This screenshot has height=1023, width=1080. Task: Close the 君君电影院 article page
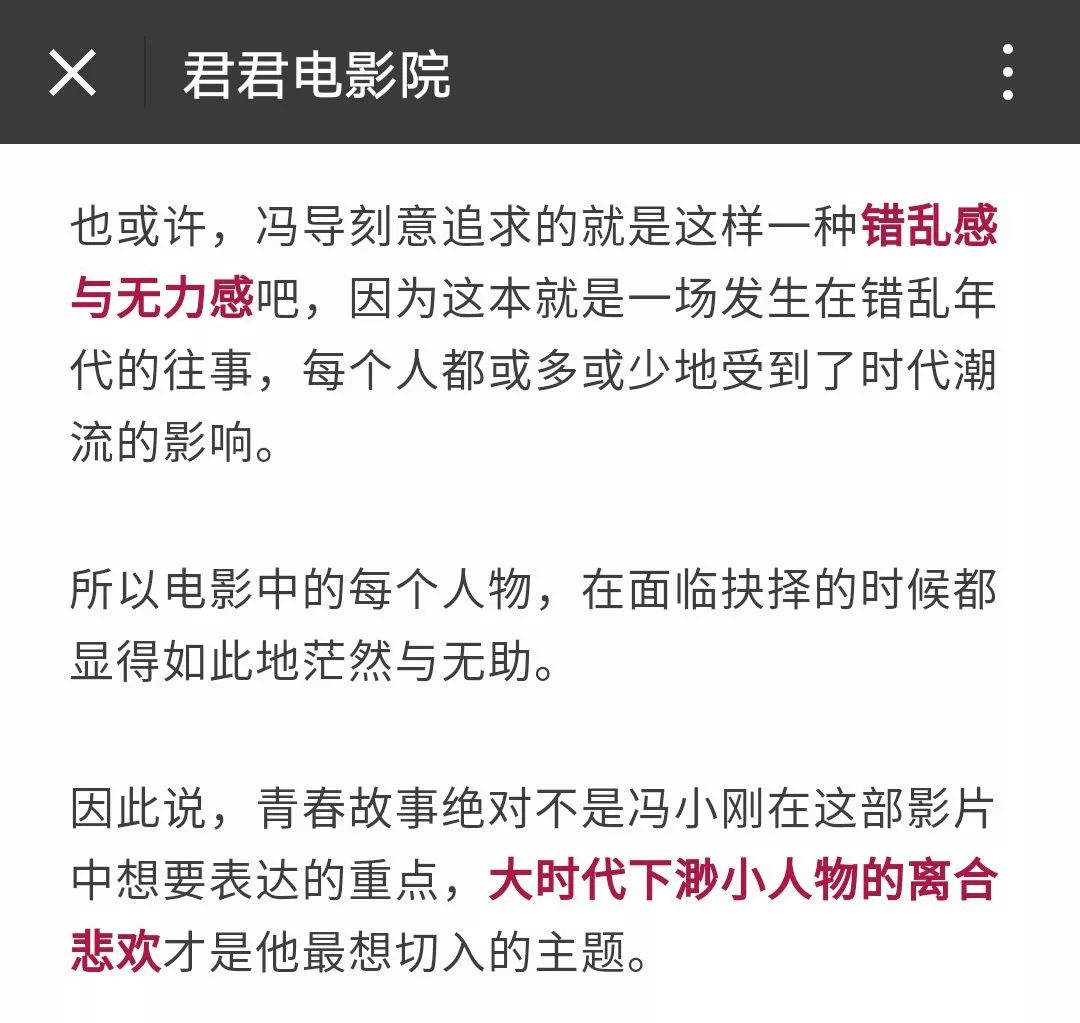[x=73, y=73]
